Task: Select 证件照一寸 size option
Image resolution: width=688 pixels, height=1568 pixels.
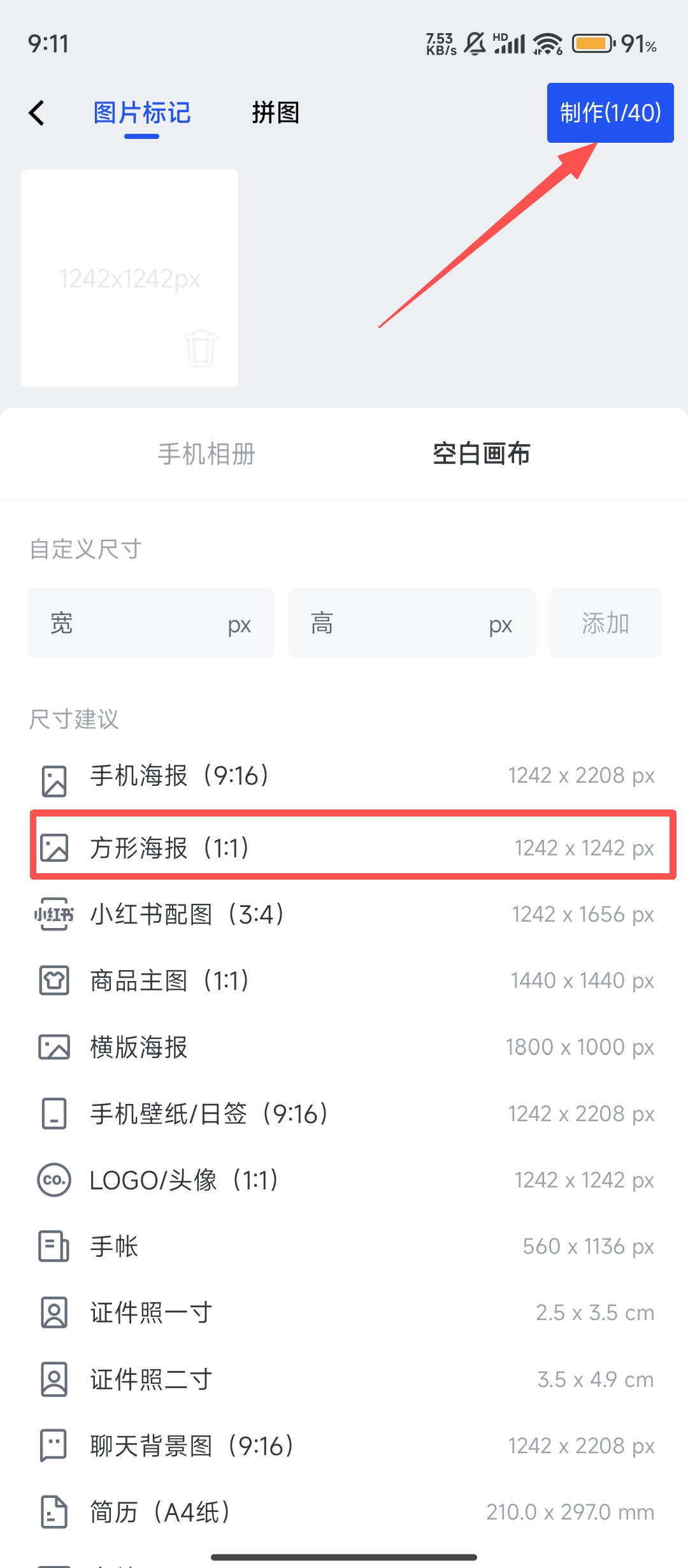Action: [344, 1312]
